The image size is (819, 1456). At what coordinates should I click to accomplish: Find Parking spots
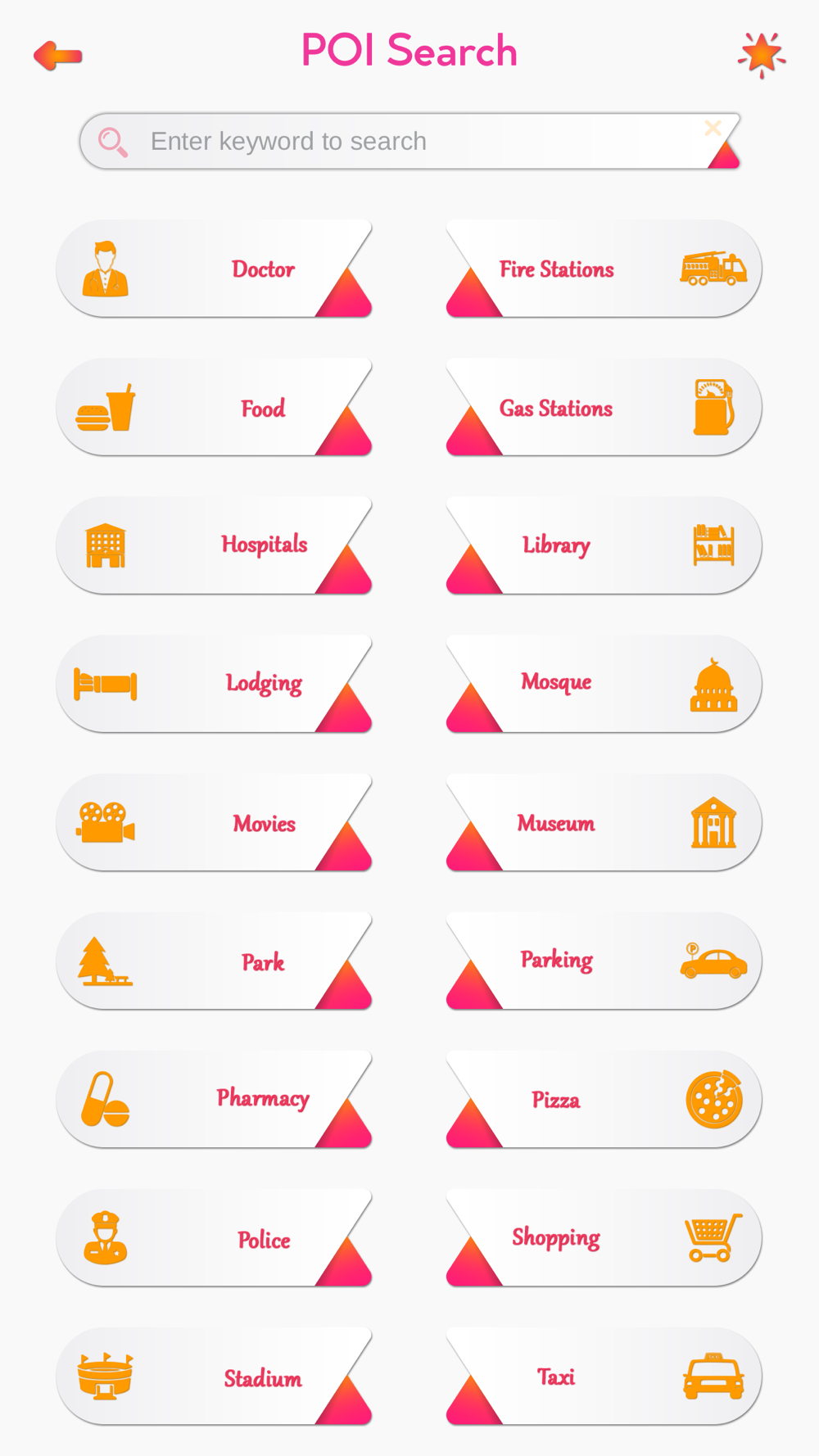click(x=604, y=961)
